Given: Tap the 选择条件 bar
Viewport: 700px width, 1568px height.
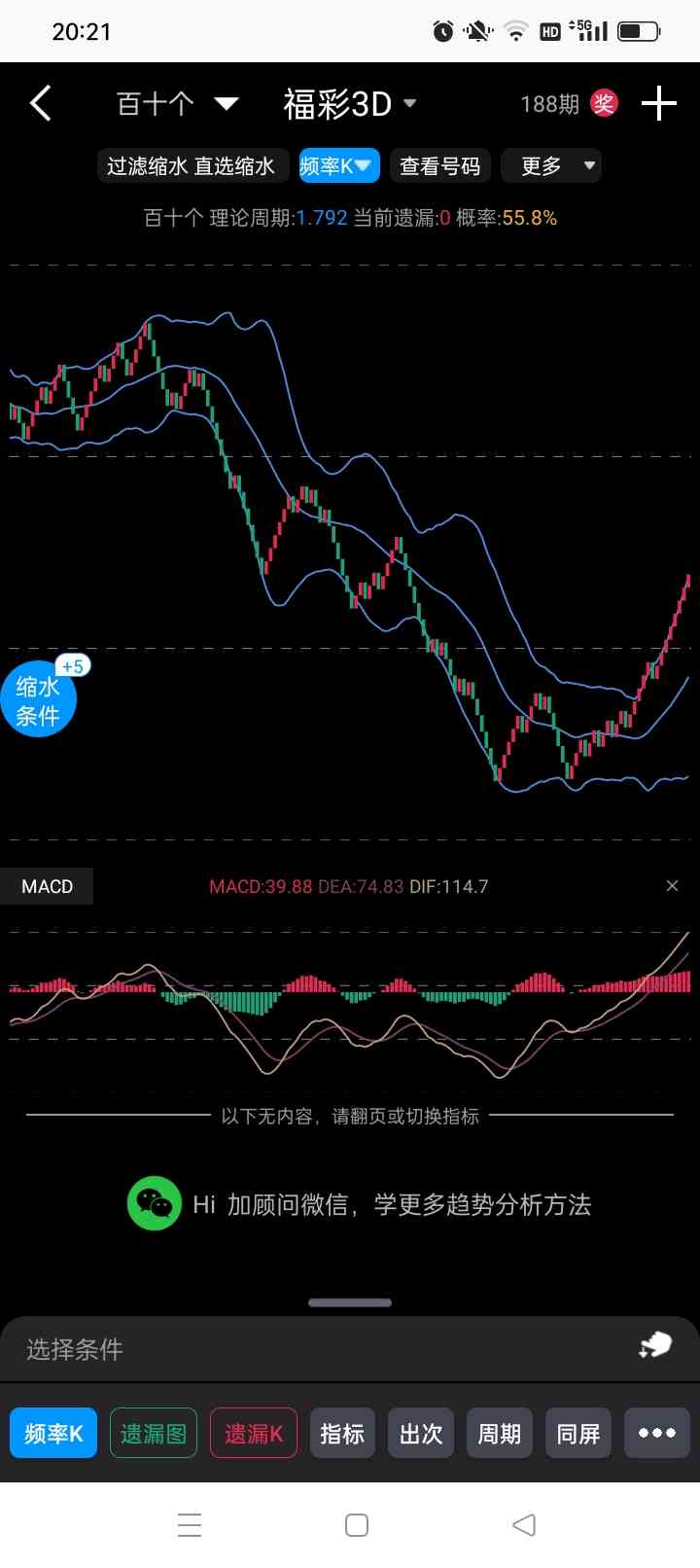Looking at the screenshot, I should pyautogui.click(x=350, y=1348).
